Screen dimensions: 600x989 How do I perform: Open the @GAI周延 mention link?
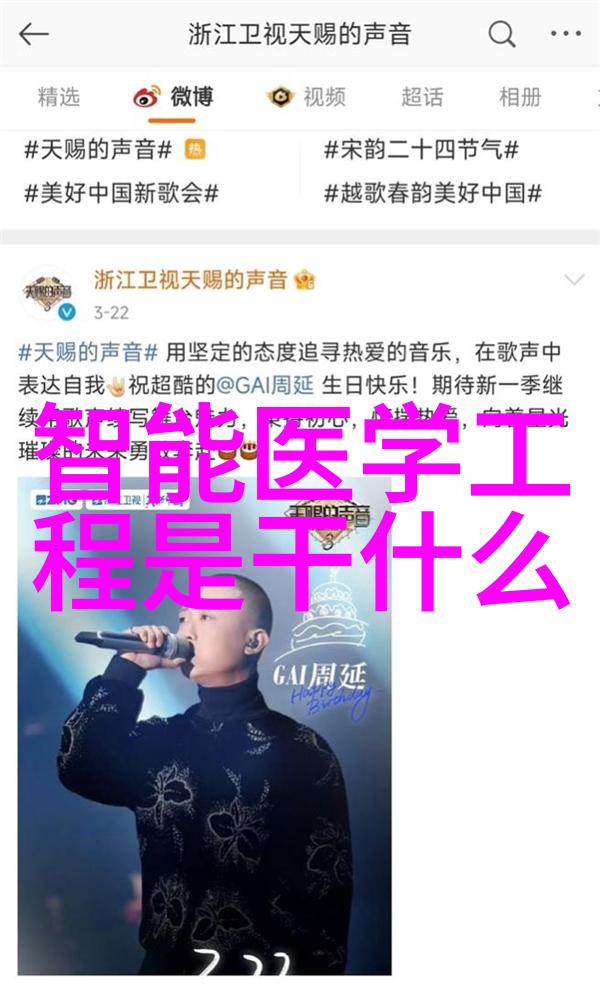[262, 383]
